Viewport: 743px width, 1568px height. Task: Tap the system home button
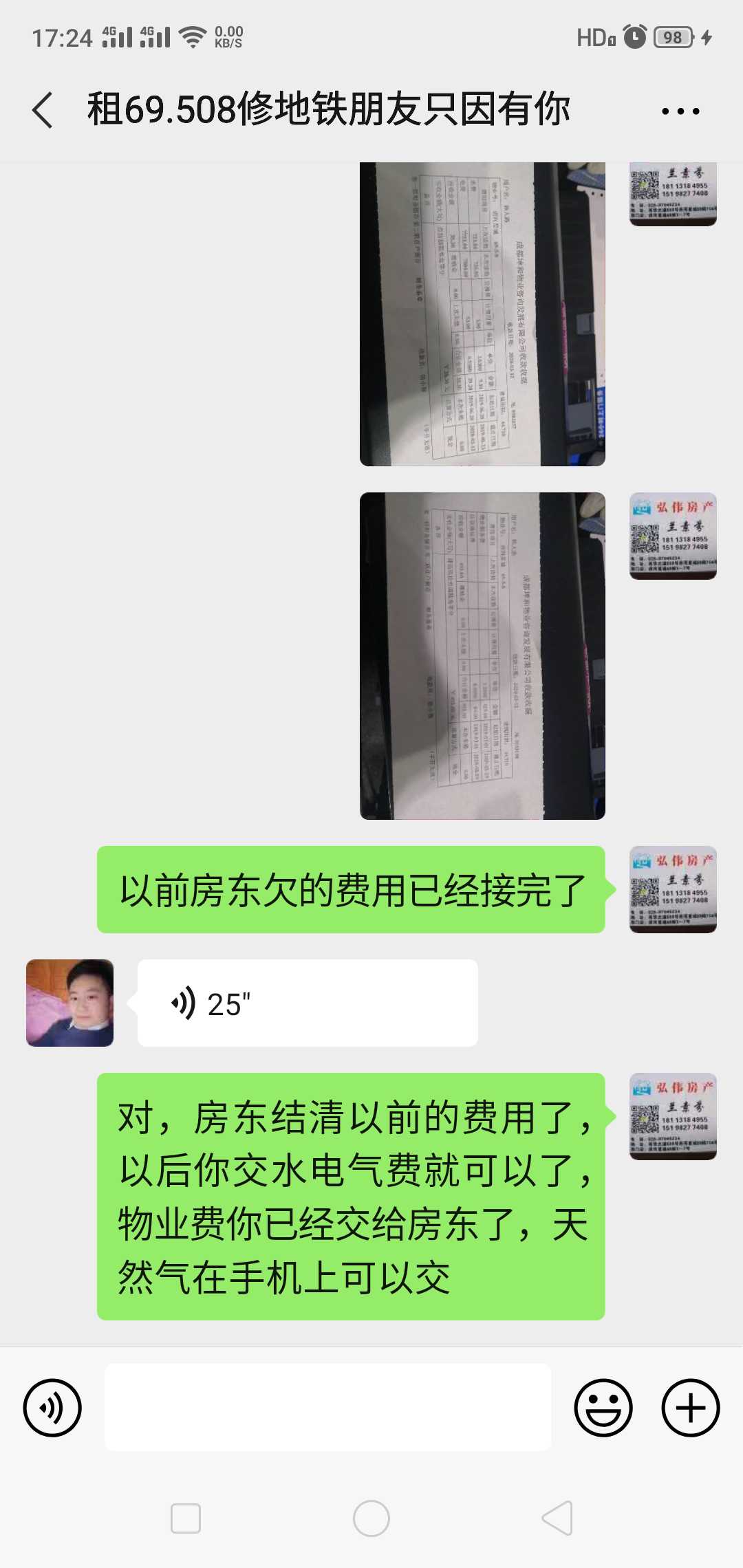371,1518
